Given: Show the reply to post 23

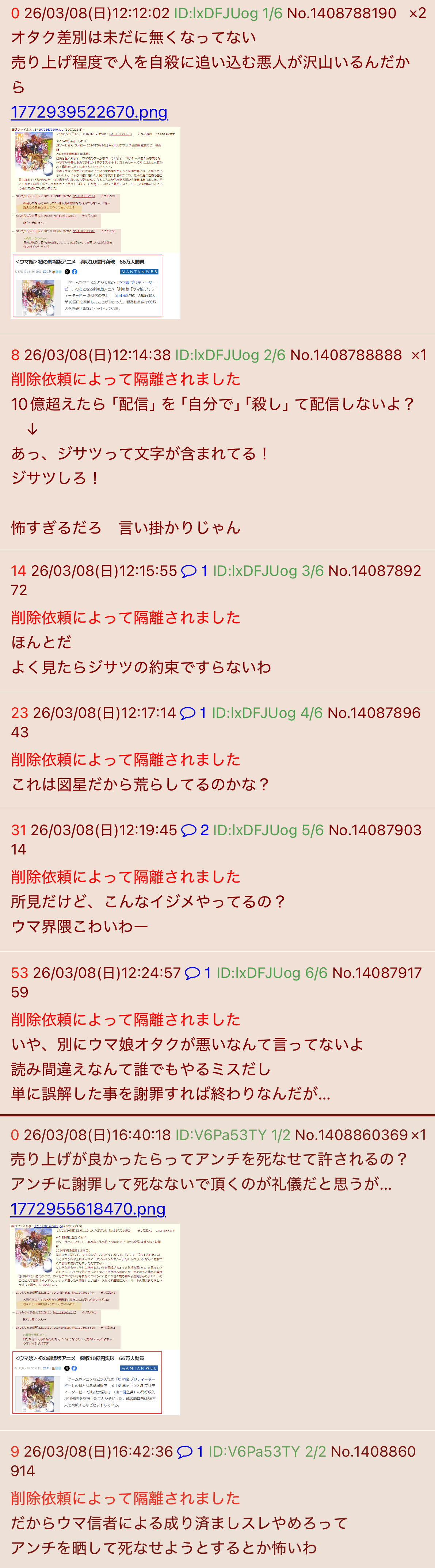Looking at the screenshot, I should (193, 713).
